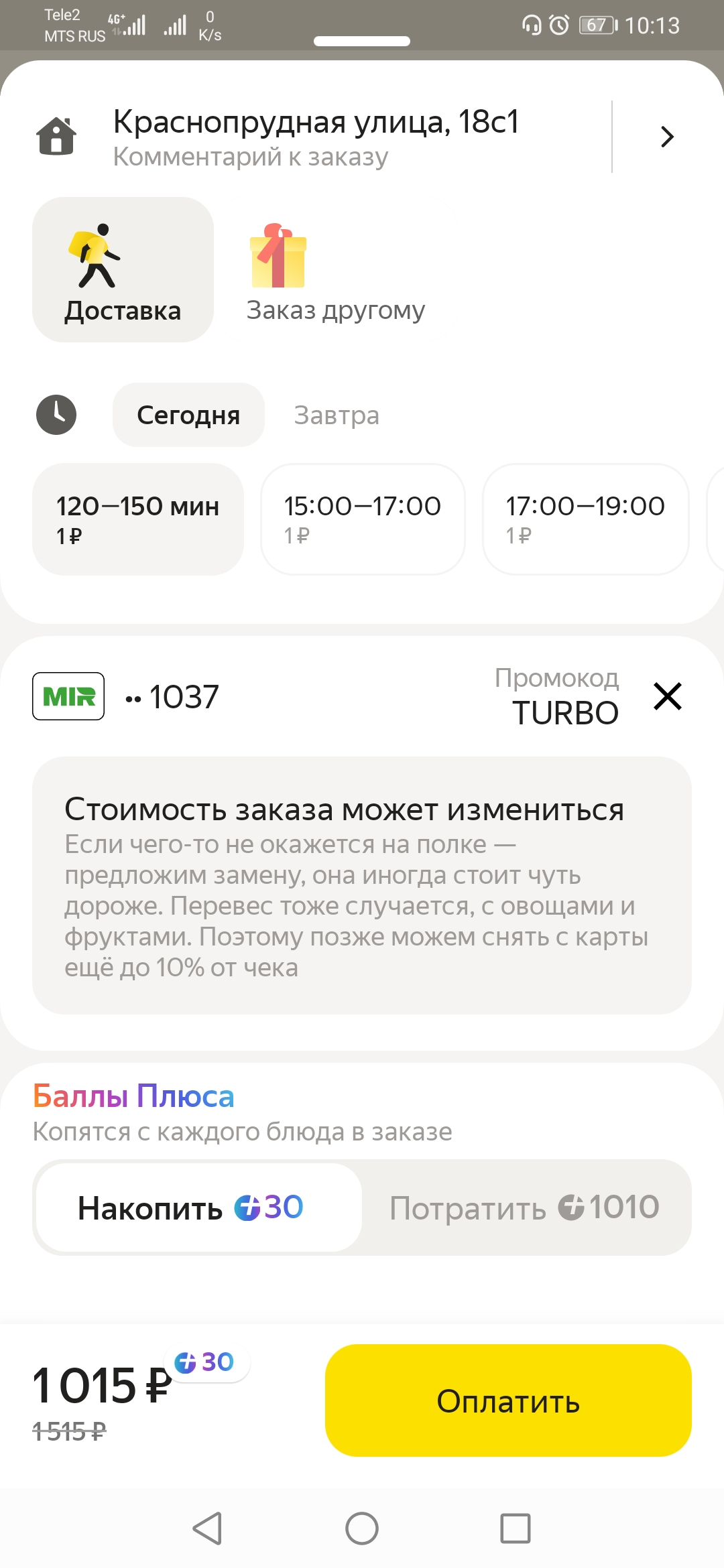Select Сегодня delivery day
724x1568 pixels.
[188, 415]
